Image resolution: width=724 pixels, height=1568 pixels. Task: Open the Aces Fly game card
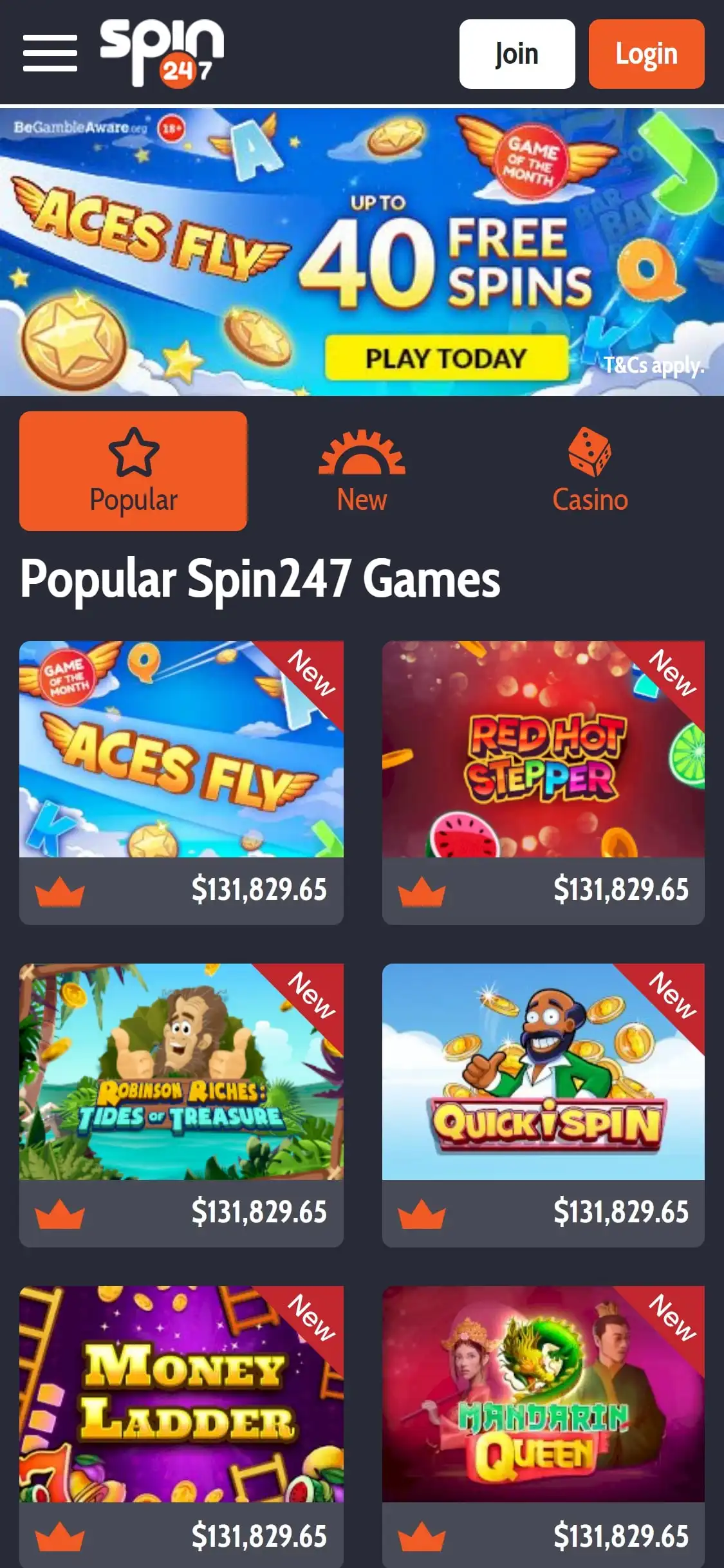pyautogui.click(x=181, y=749)
